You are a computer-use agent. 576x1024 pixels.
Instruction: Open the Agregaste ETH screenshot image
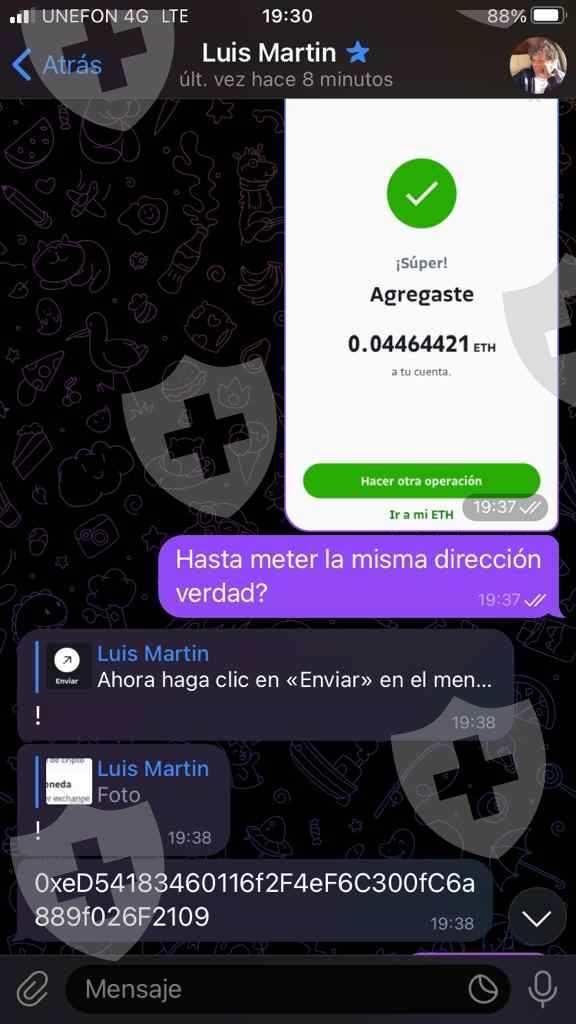422,314
